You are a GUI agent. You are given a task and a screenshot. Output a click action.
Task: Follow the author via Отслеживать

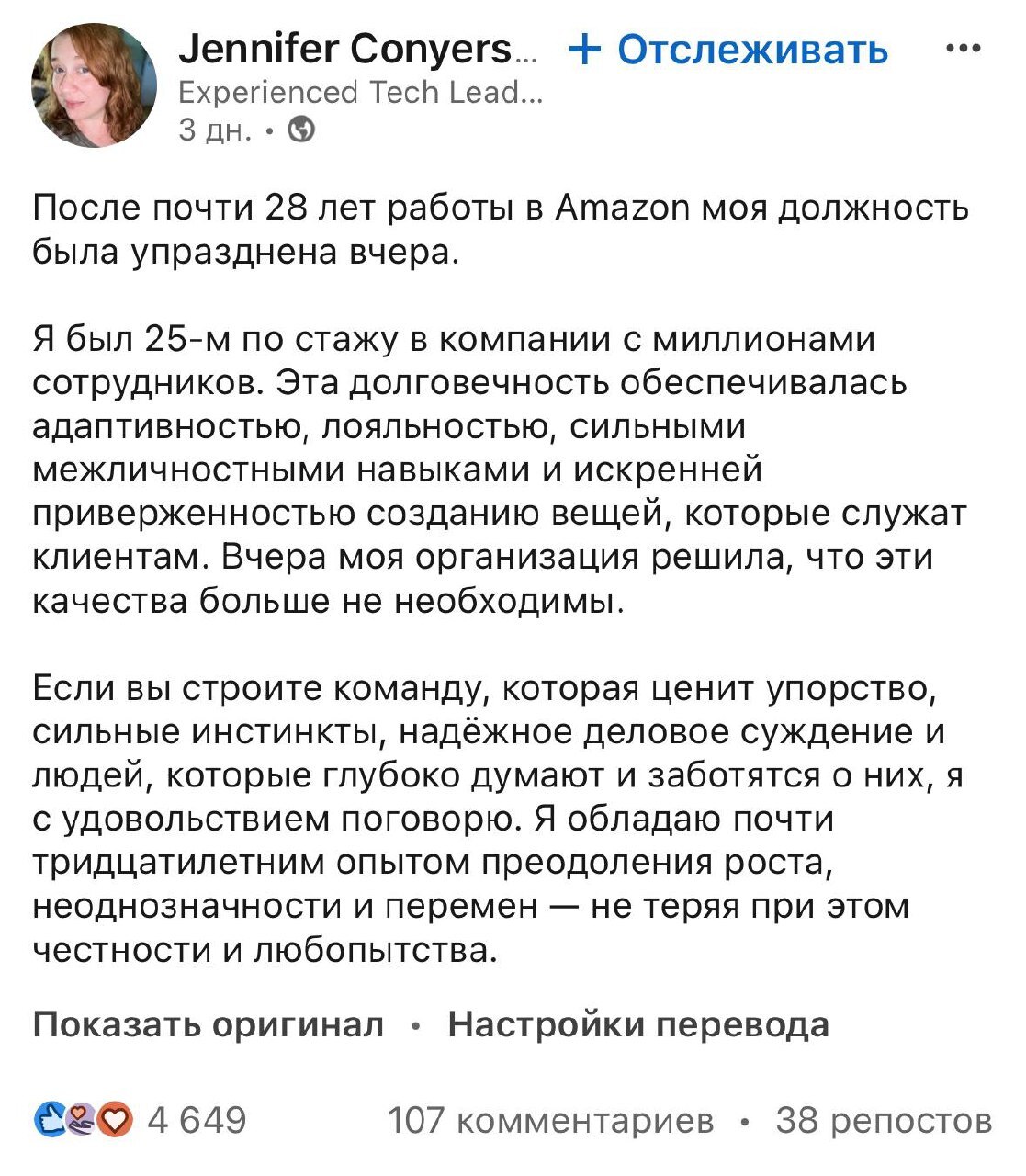click(728, 50)
